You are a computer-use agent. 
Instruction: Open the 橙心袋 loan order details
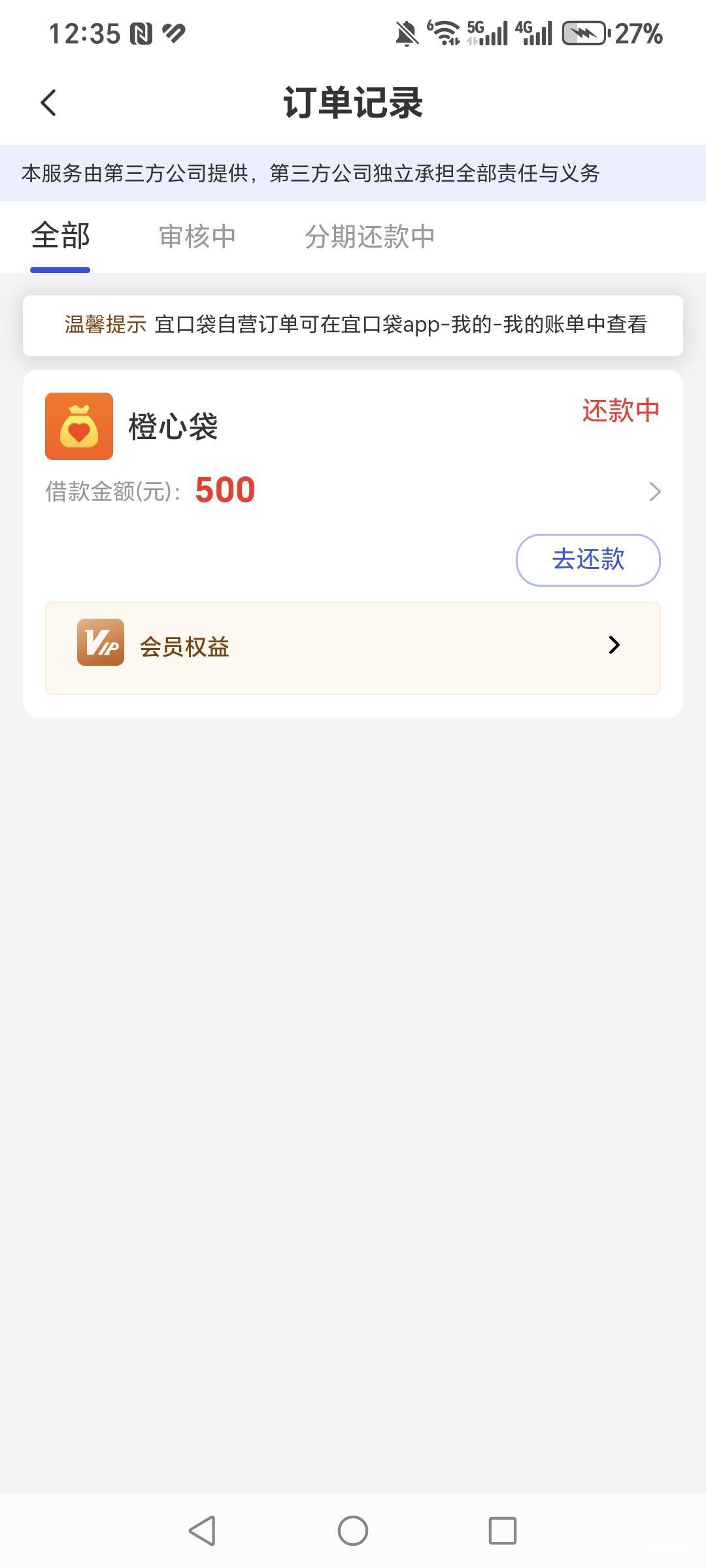click(x=353, y=457)
